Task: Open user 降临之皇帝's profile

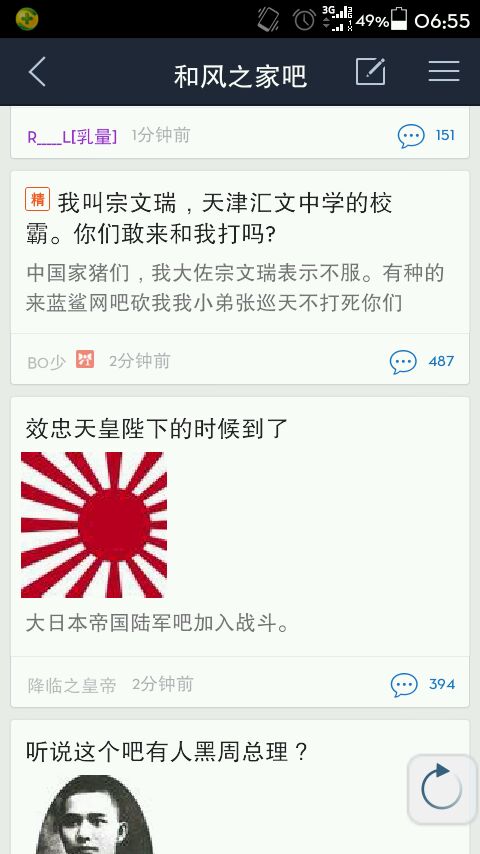Action: (x=72, y=685)
